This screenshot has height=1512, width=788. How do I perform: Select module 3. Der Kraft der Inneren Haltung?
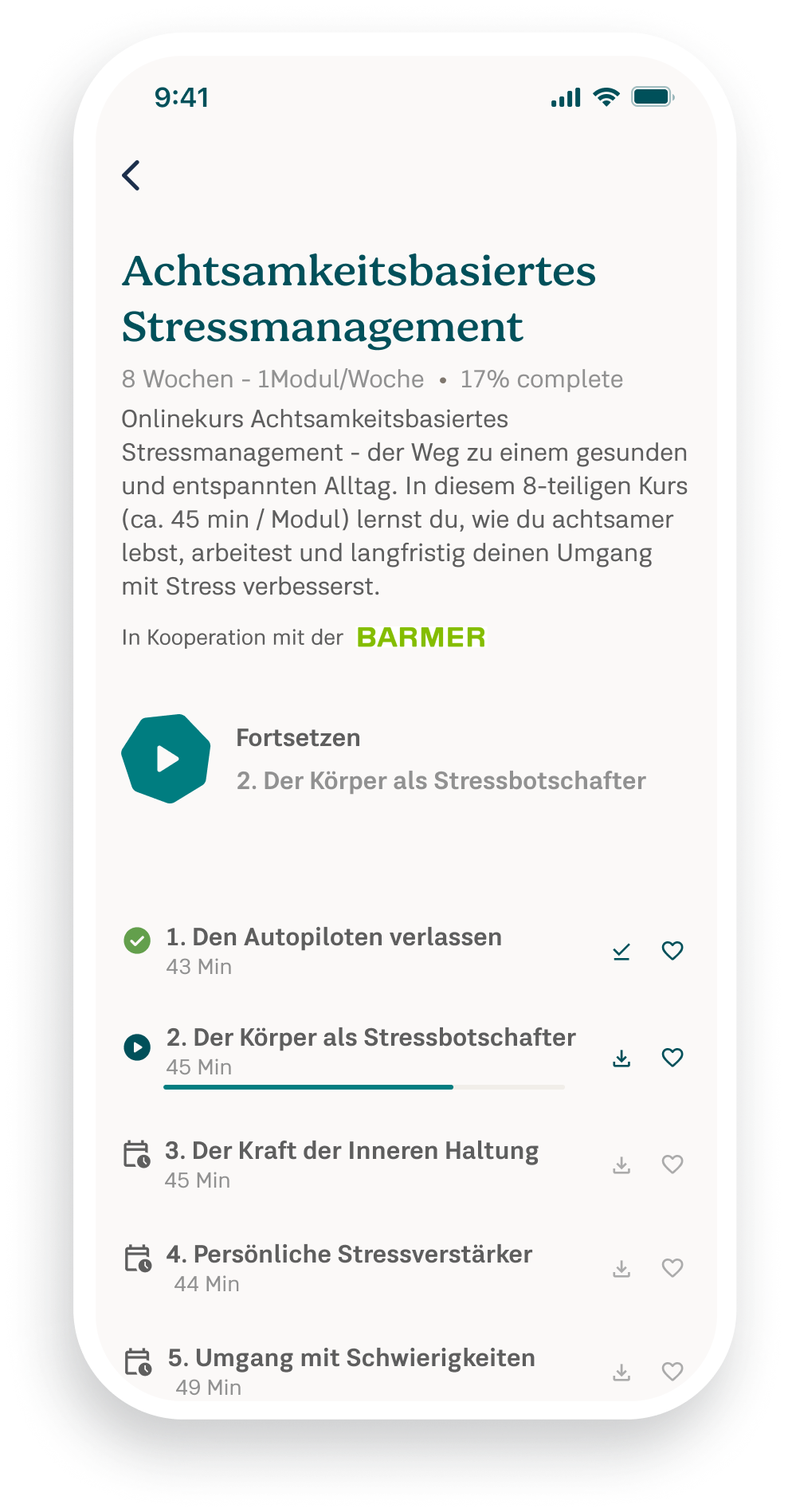coord(351,1152)
